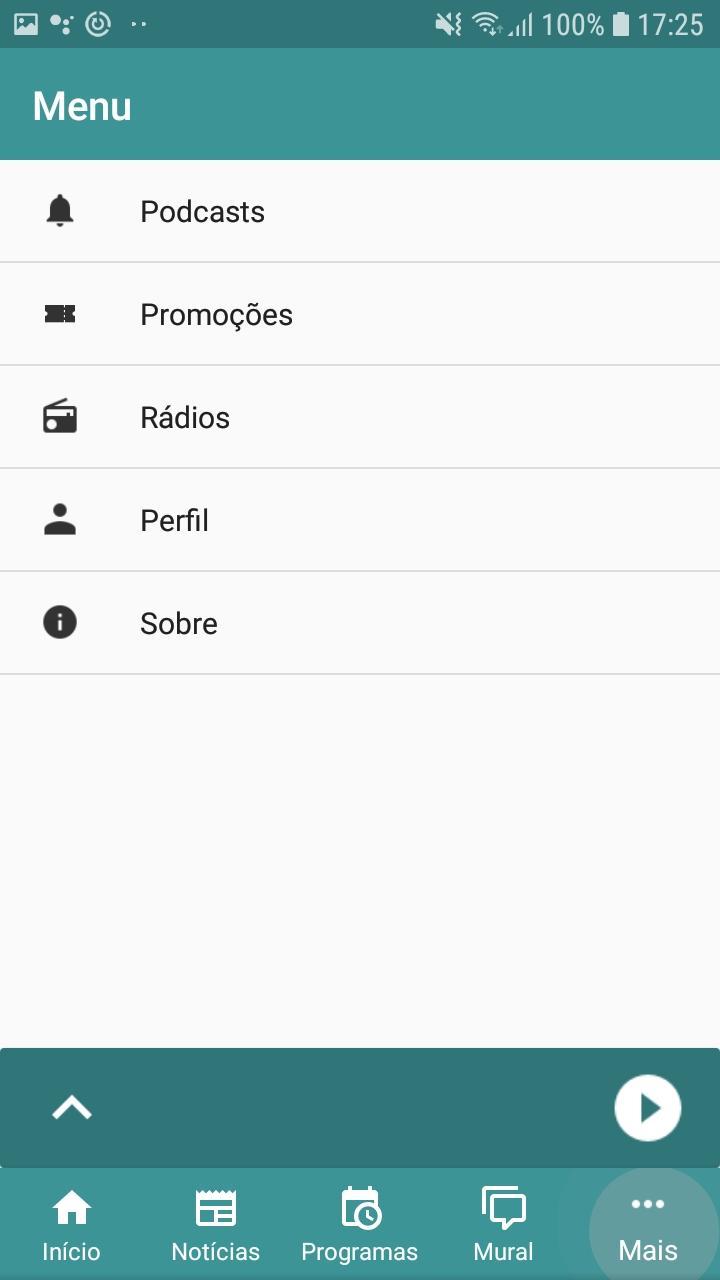This screenshot has width=720, height=1280.
Task: Switch to the Notícias tab
Action: [215, 1225]
